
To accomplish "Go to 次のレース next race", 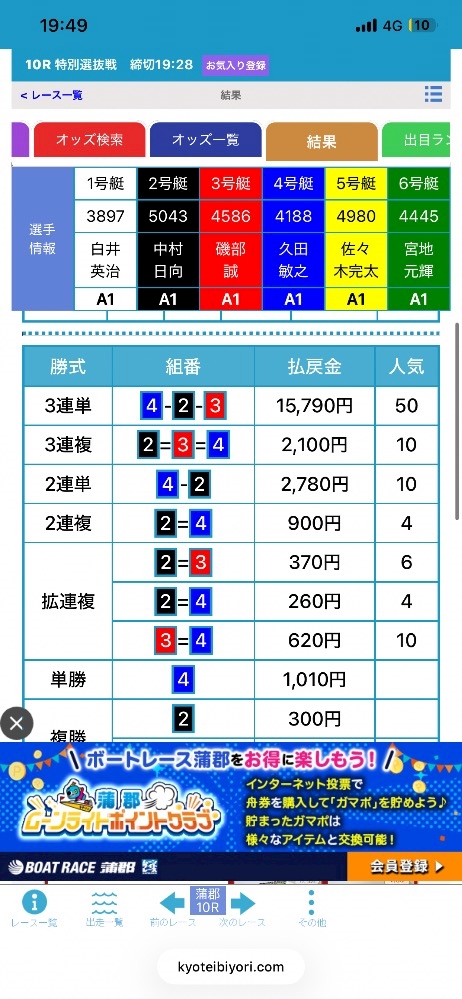I will [x=242, y=909].
